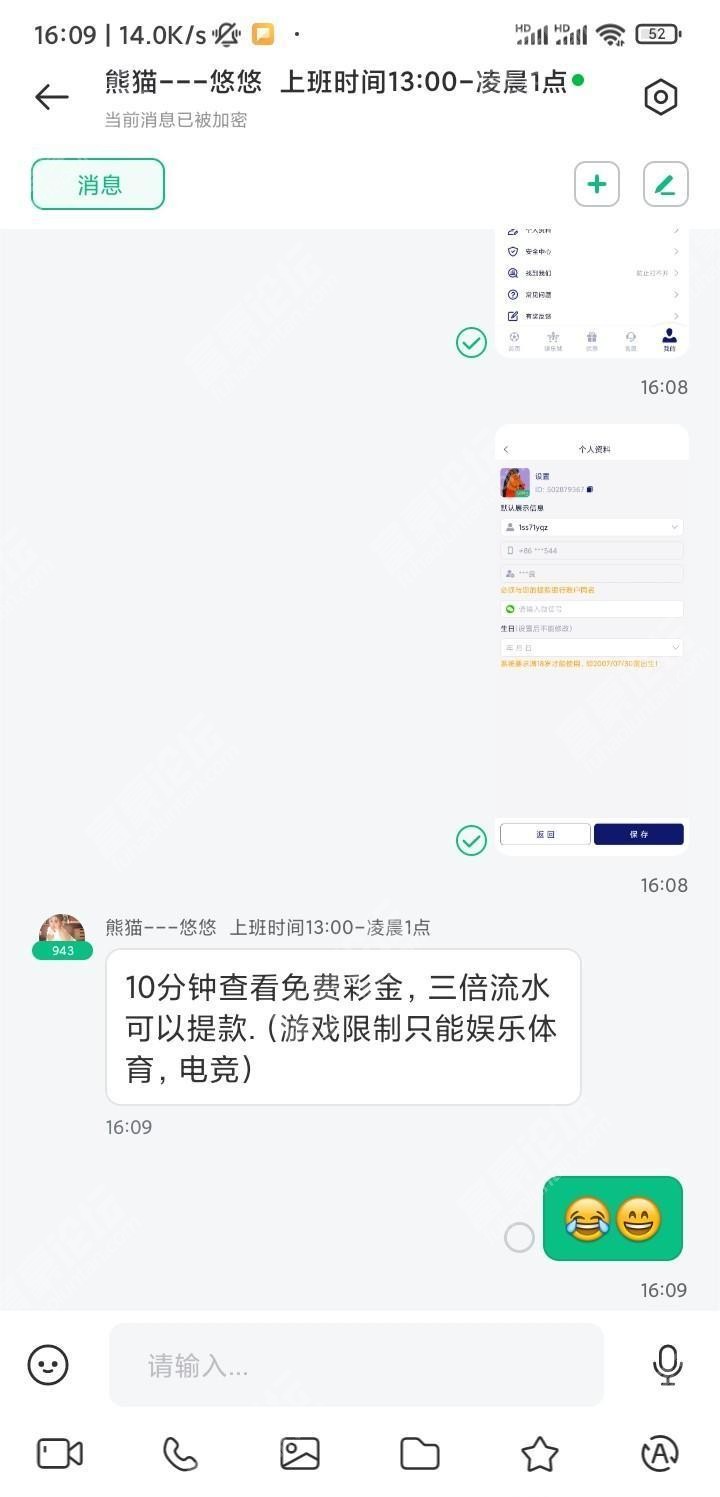The image size is (720, 1497).
Task: Start a voice call
Action: (180, 1453)
